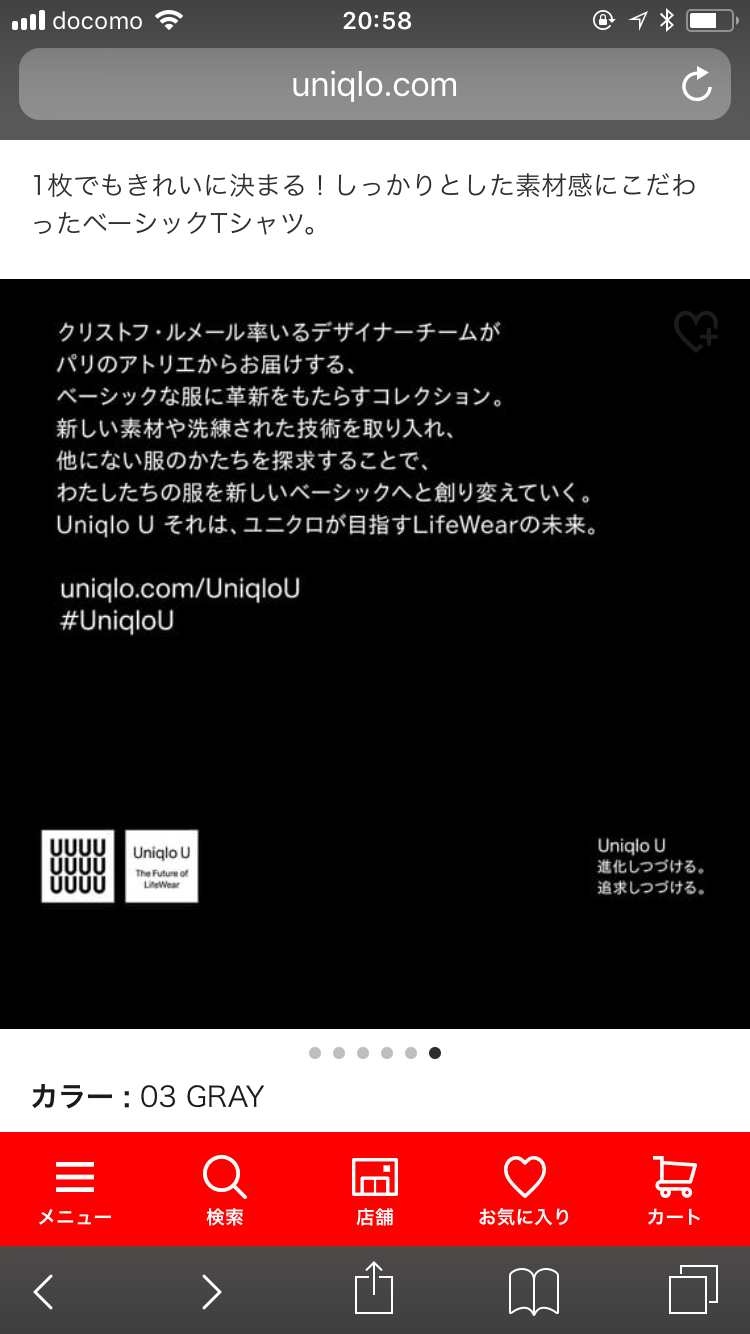Open 検索 search
The height and width of the screenshot is (1334, 750).
225,1190
